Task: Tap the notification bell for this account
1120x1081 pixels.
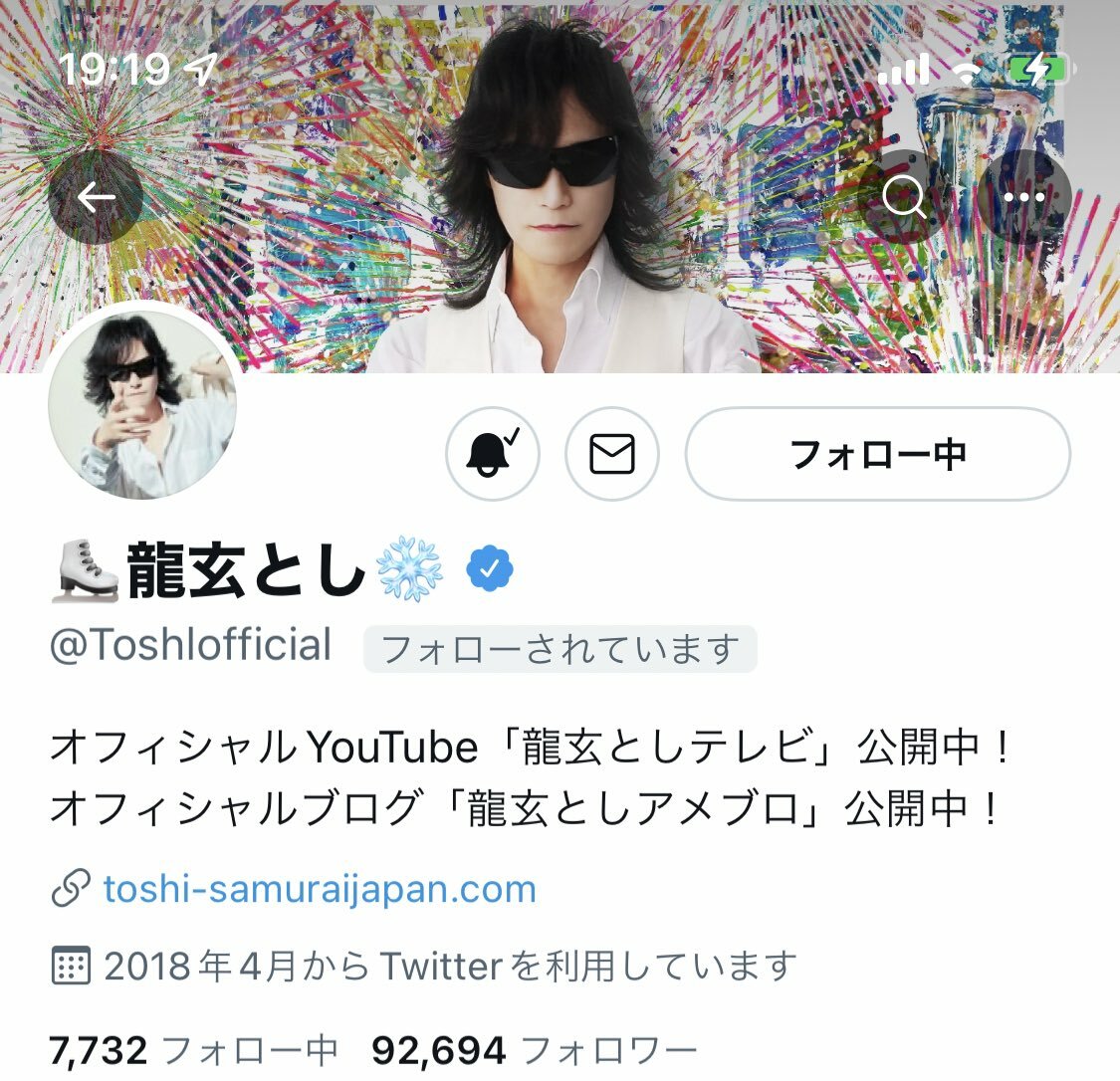Action: [x=492, y=454]
